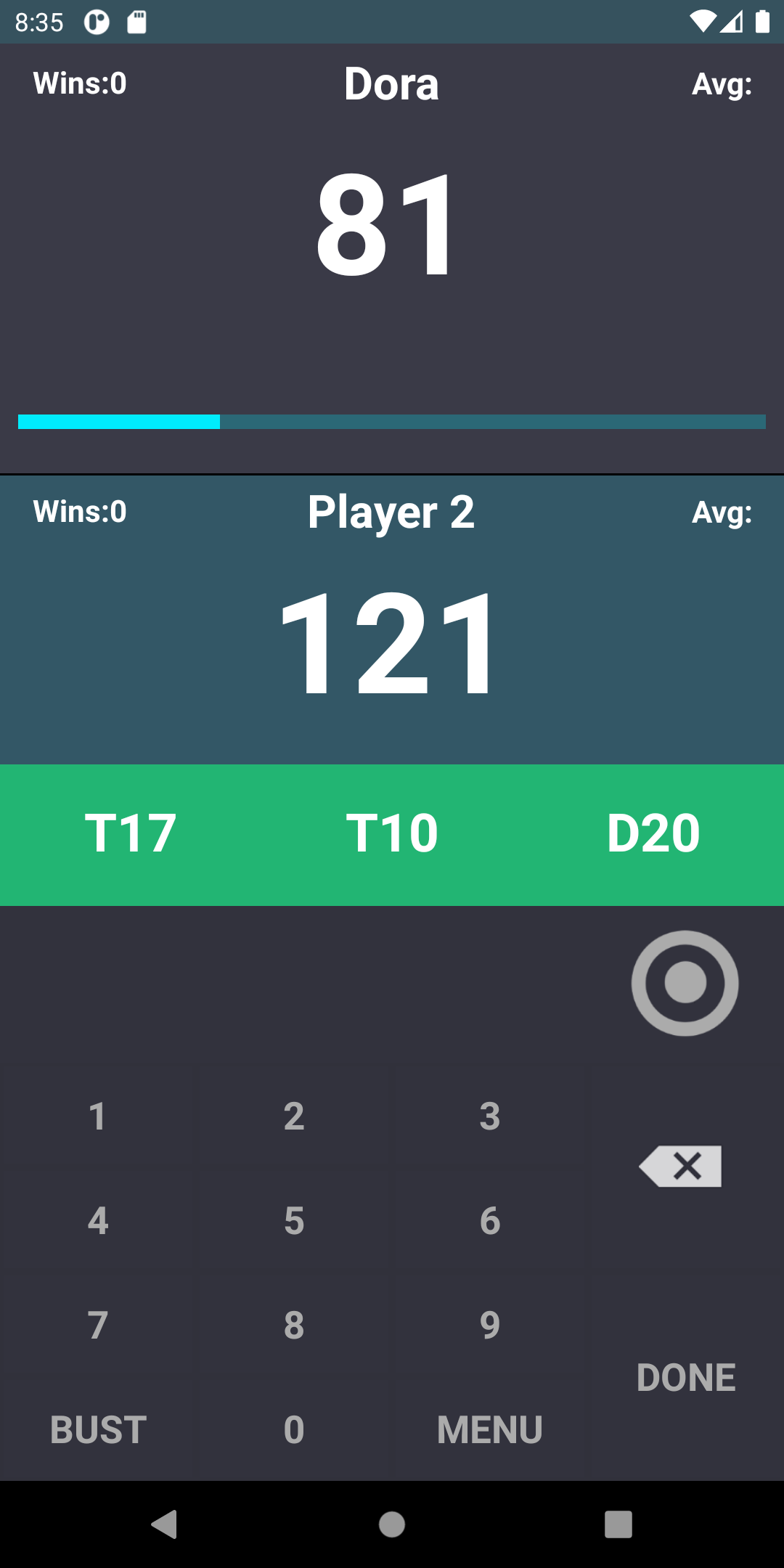Enter digit 9 on keypad
The width and height of the screenshot is (784, 1568).
coord(490,1325)
